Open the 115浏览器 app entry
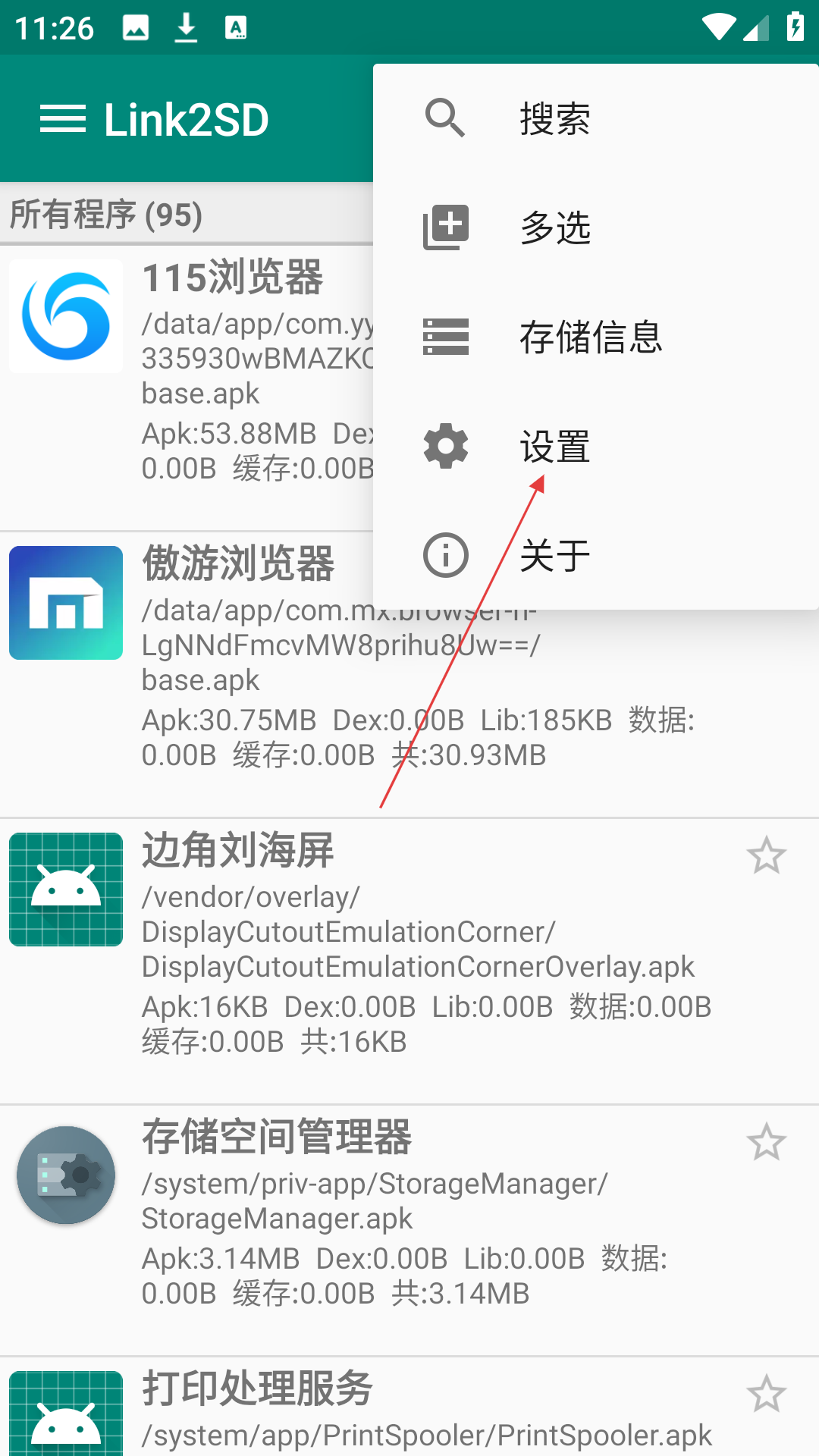This screenshot has width=819, height=1456. point(187,388)
